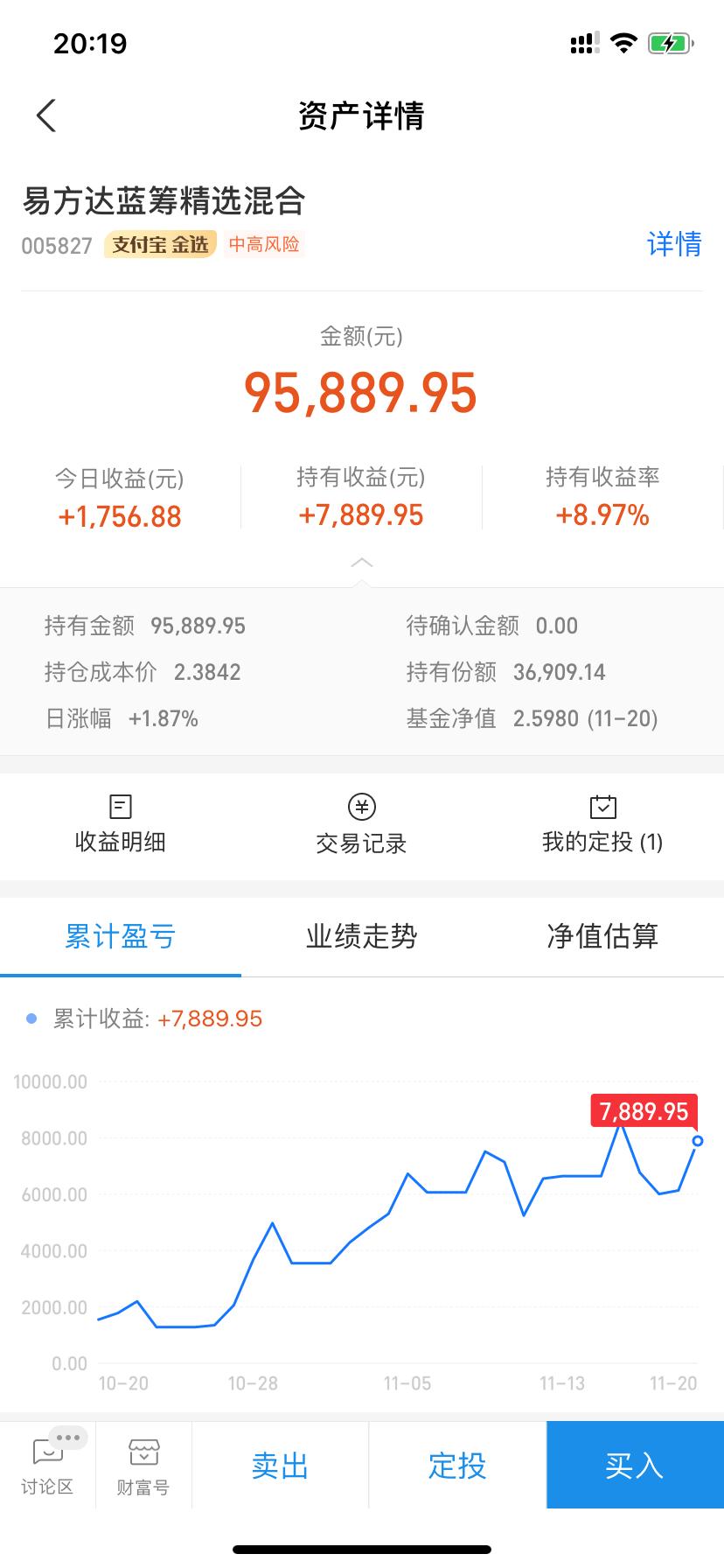Switch to the 业绩走势 performance tab
The image size is (724, 1568).
[360, 936]
